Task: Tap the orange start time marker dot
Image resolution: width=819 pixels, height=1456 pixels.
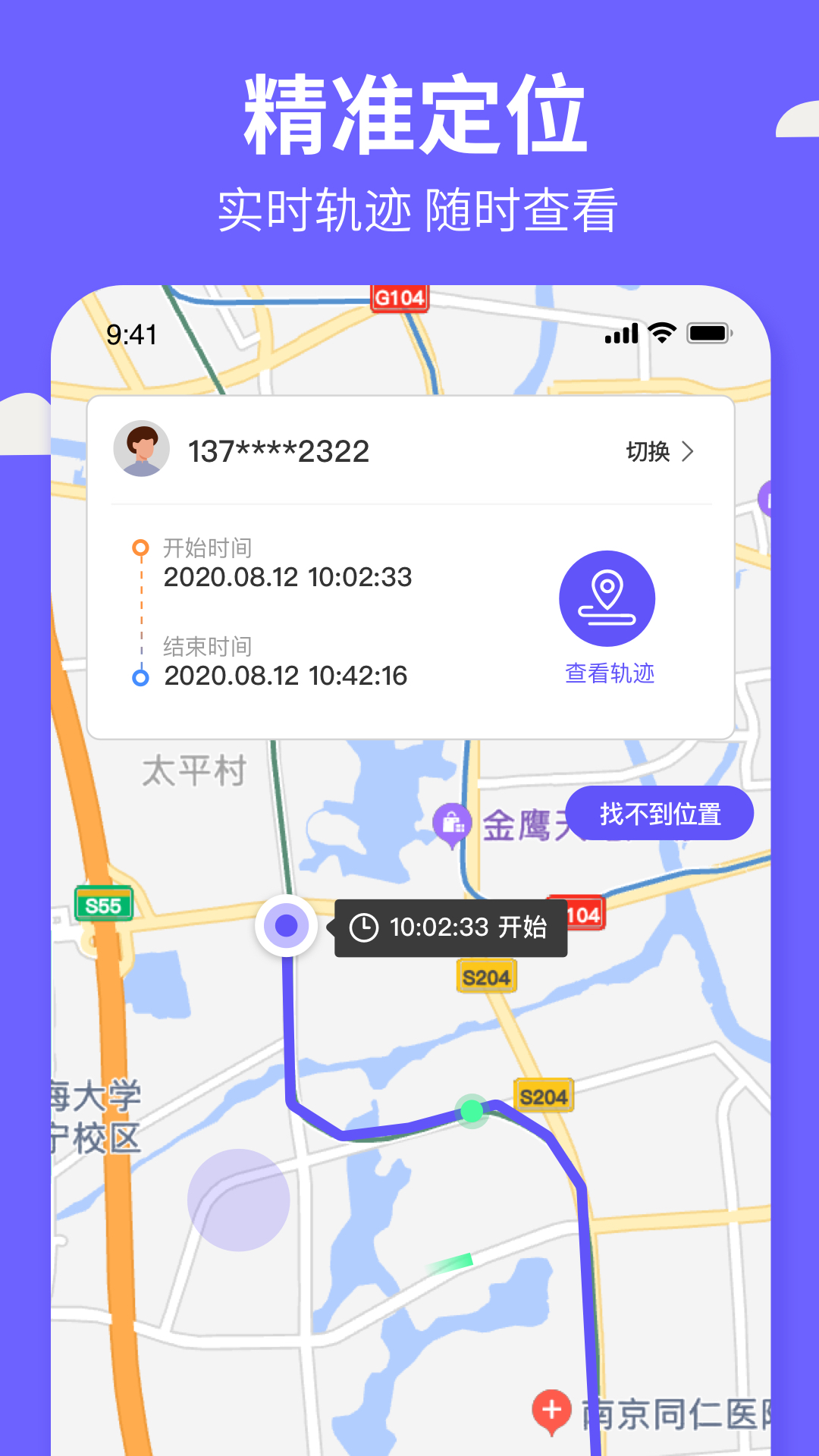Action: (x=141, y=548)
